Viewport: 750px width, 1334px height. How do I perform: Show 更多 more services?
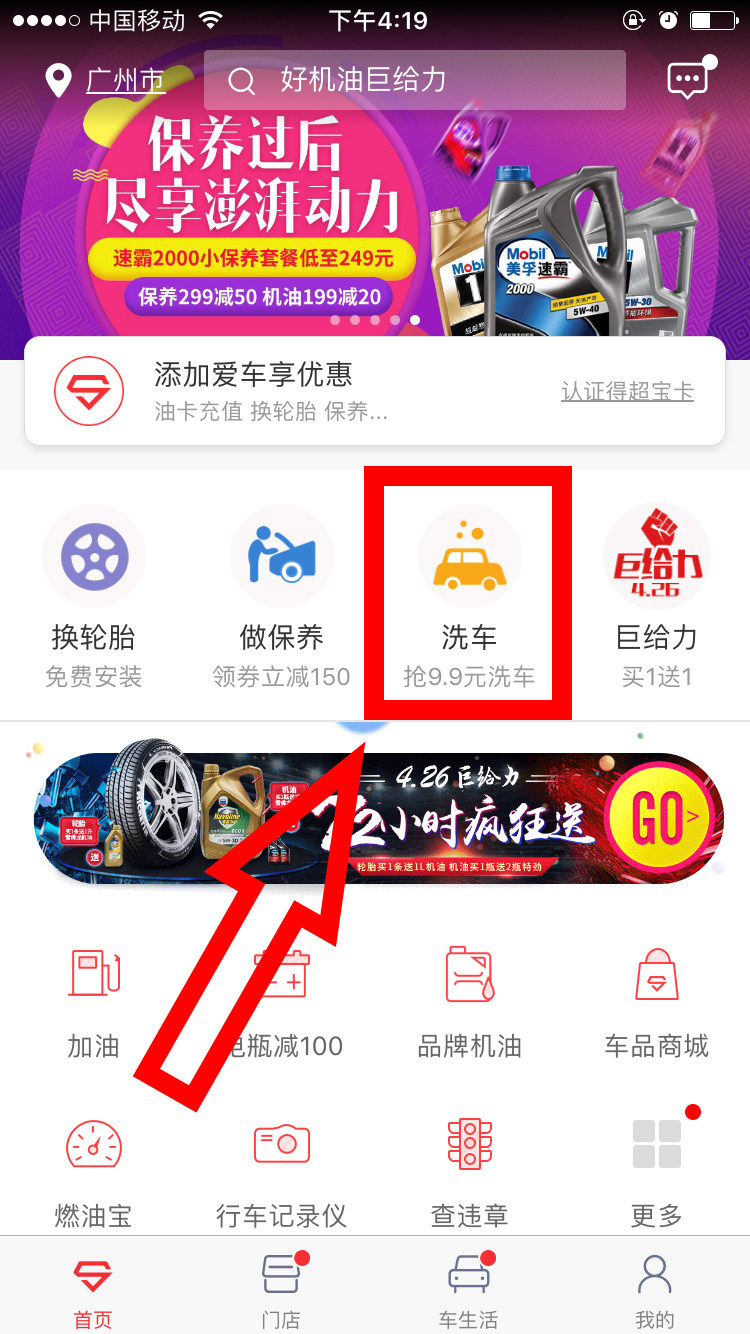coord(657,1170)
